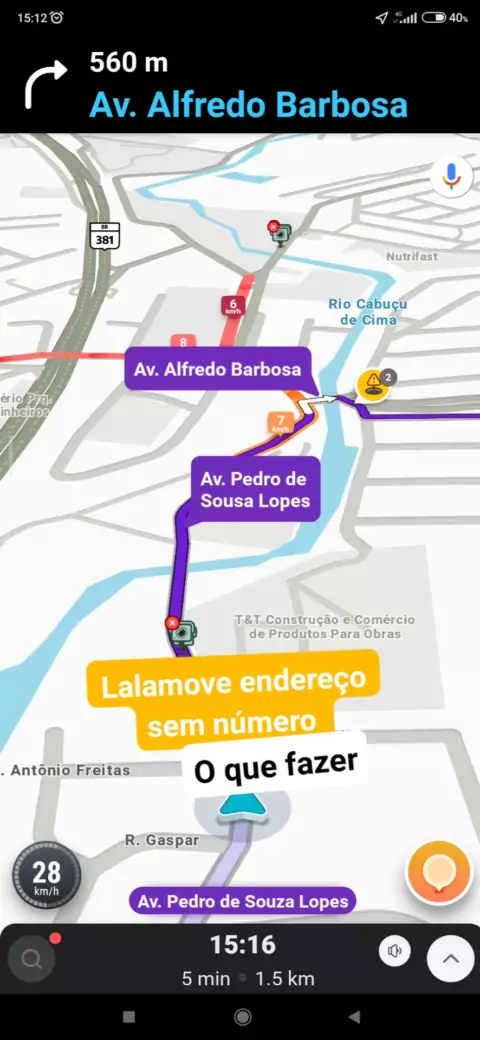The width and height of the screenshot is (480, 1040).
Task: Expand the ETA panel with chevron
Action: pyautogui.click(x=450, y=958)
